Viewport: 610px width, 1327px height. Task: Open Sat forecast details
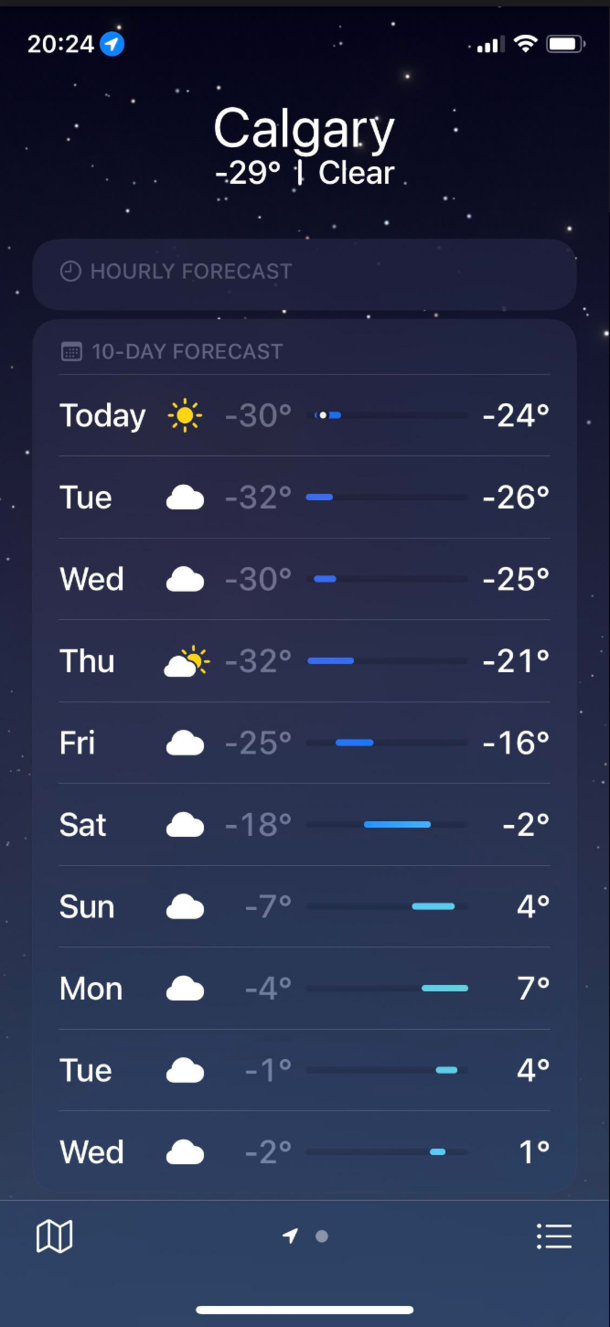click(x=304, y=825)
